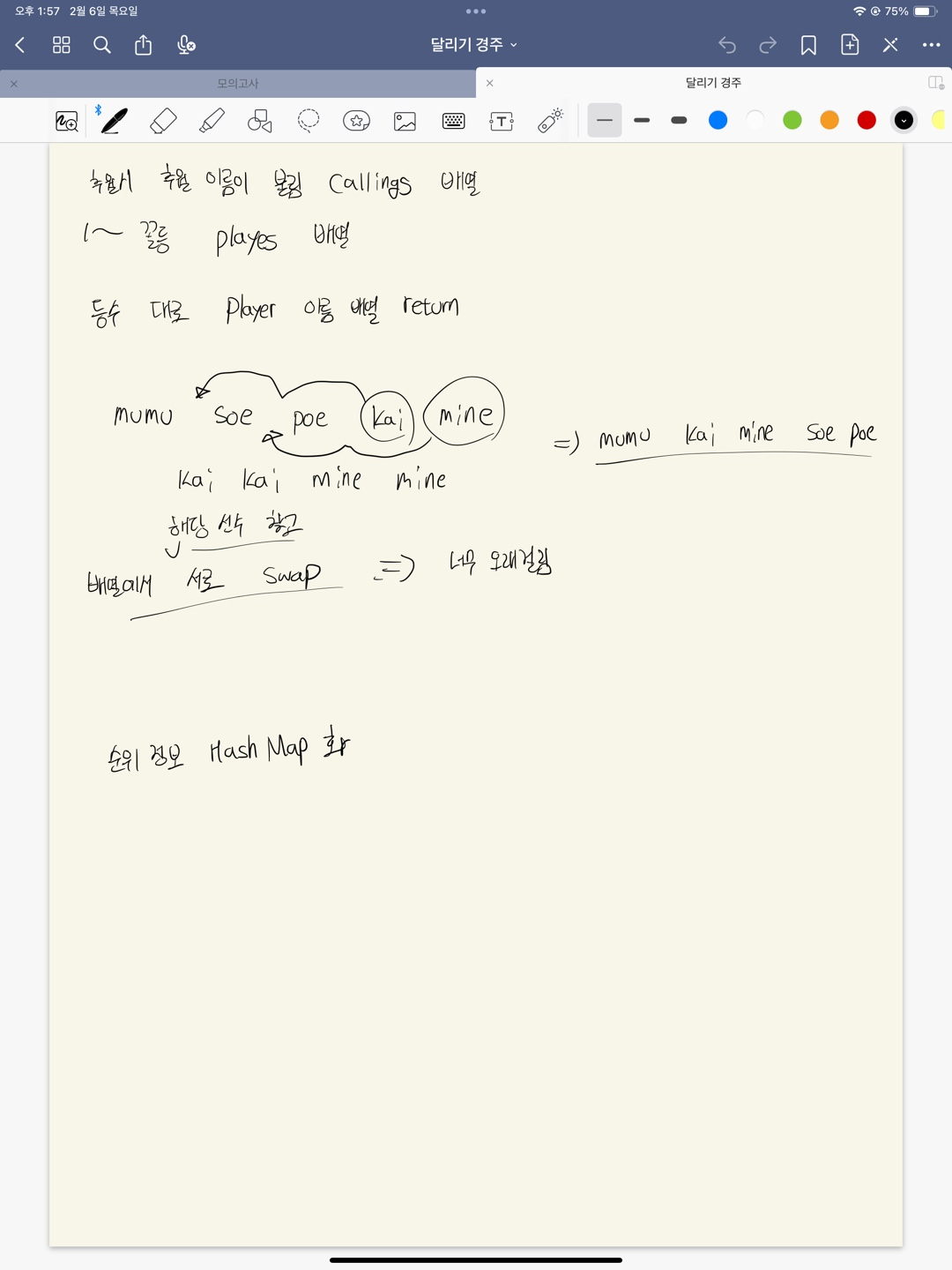This screenshot has height=1270, width=952.
Task: Select the thickest stroke width
Action: tap(679, 120)
